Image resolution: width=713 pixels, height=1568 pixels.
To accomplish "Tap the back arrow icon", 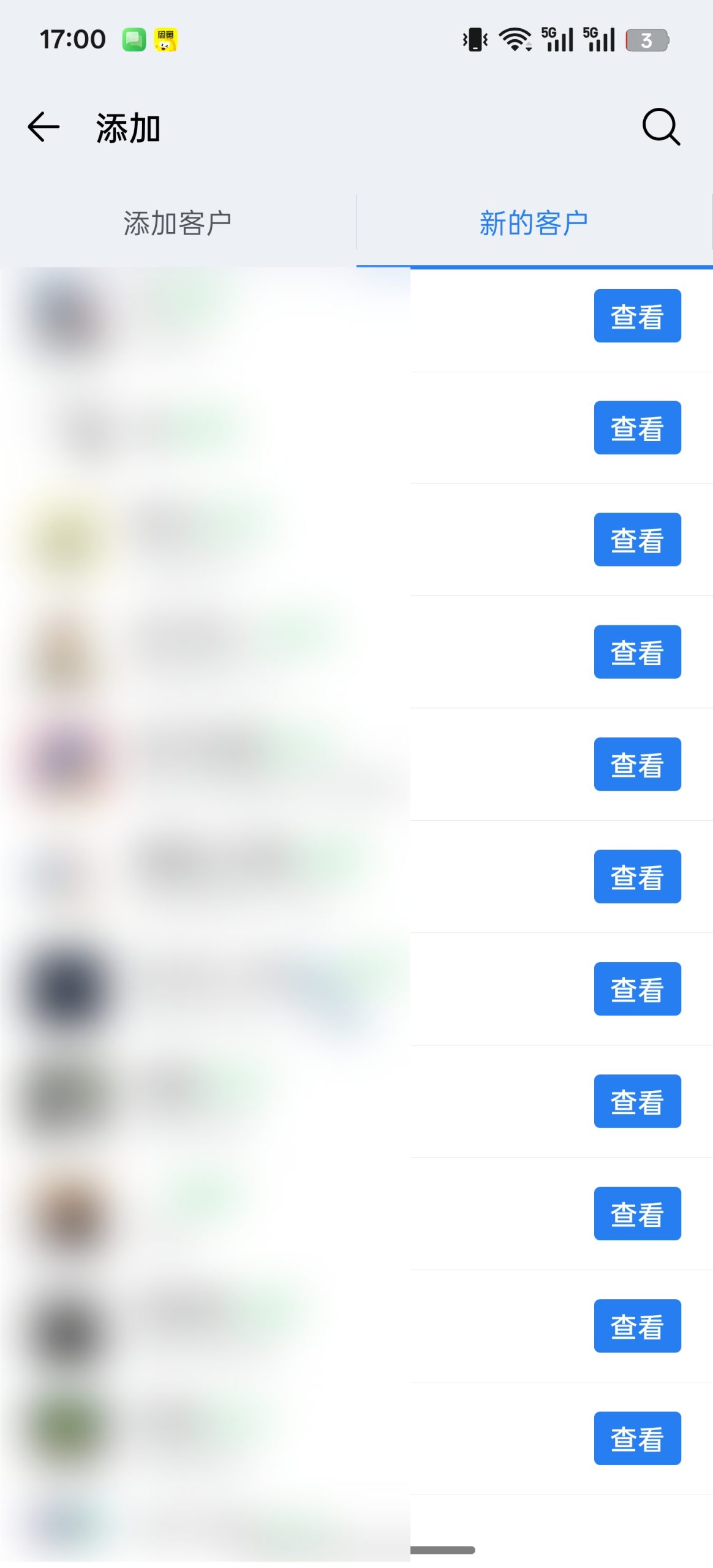I will click(43, 127).
